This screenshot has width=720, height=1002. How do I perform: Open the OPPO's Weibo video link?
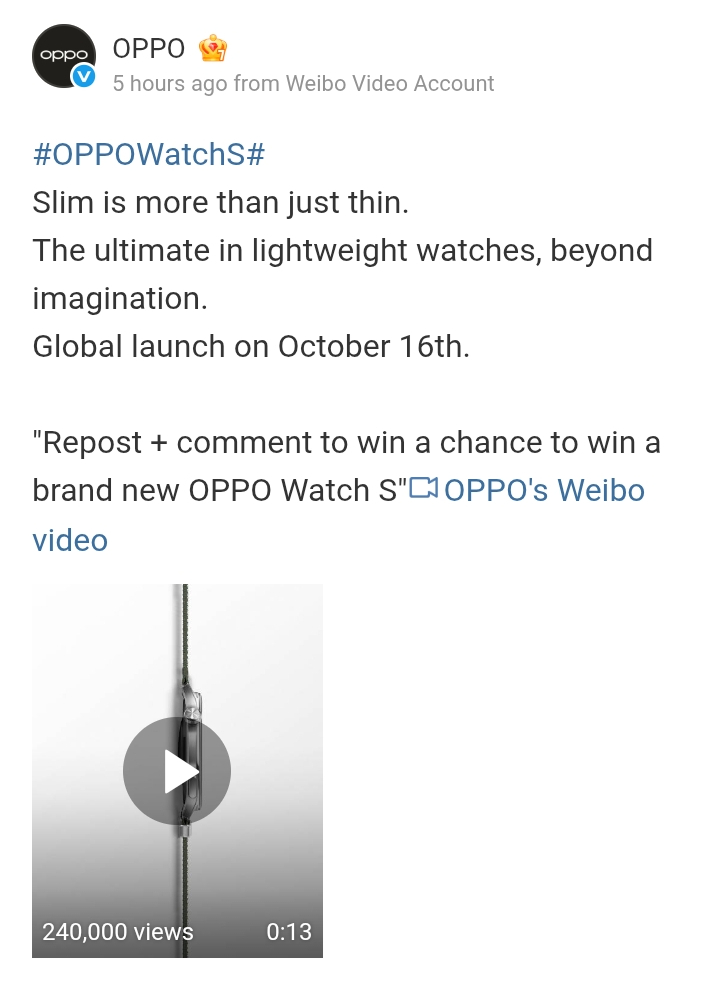tap(543, 491)
